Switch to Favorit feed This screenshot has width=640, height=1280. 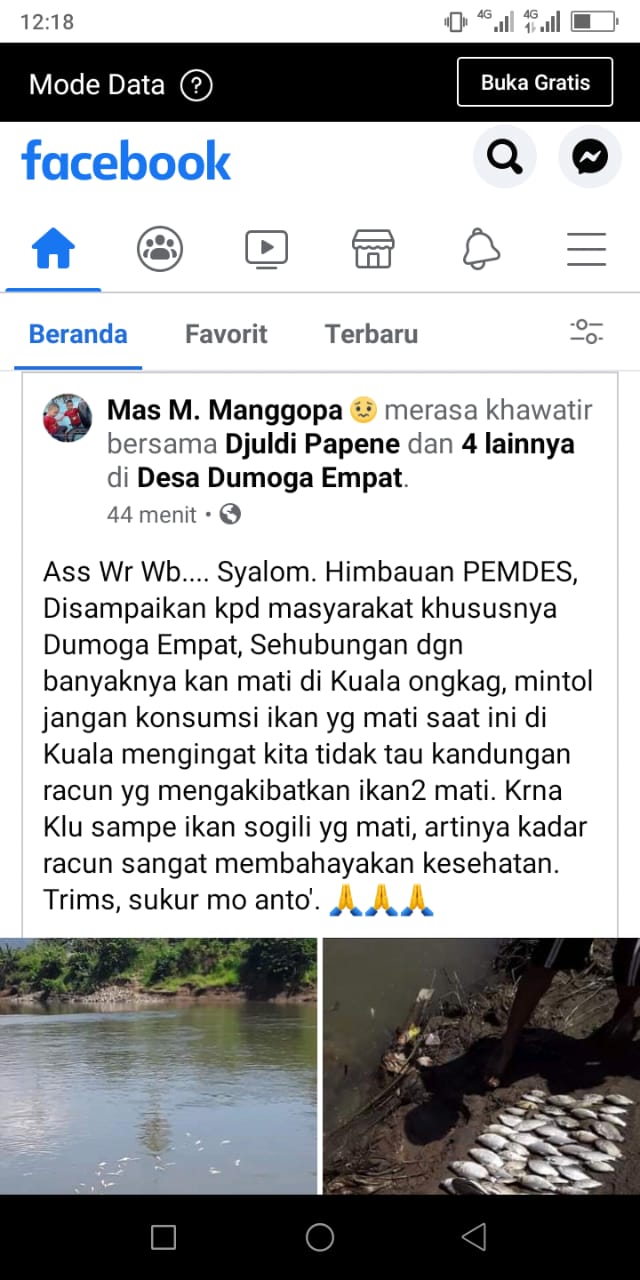point(226,334)
